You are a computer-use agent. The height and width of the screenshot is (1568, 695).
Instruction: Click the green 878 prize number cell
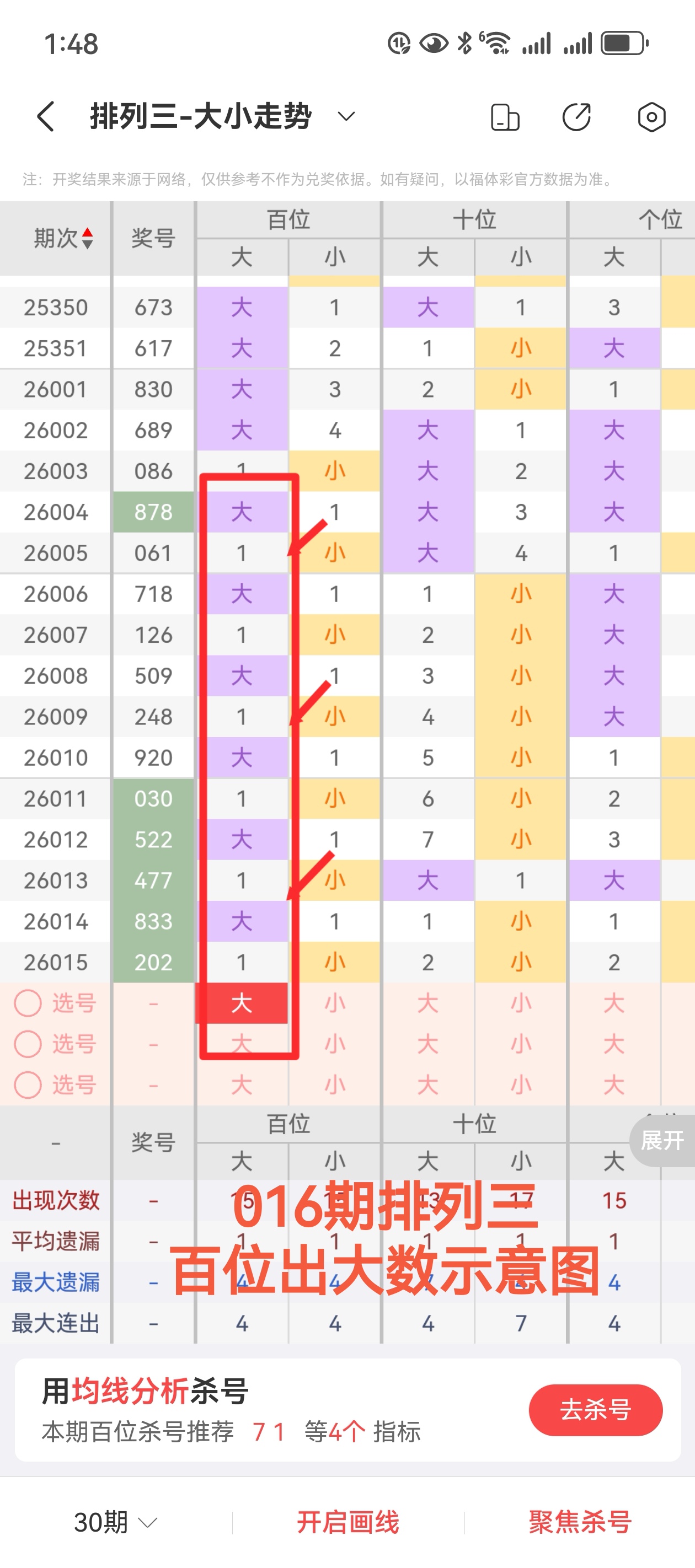(153, 512)
